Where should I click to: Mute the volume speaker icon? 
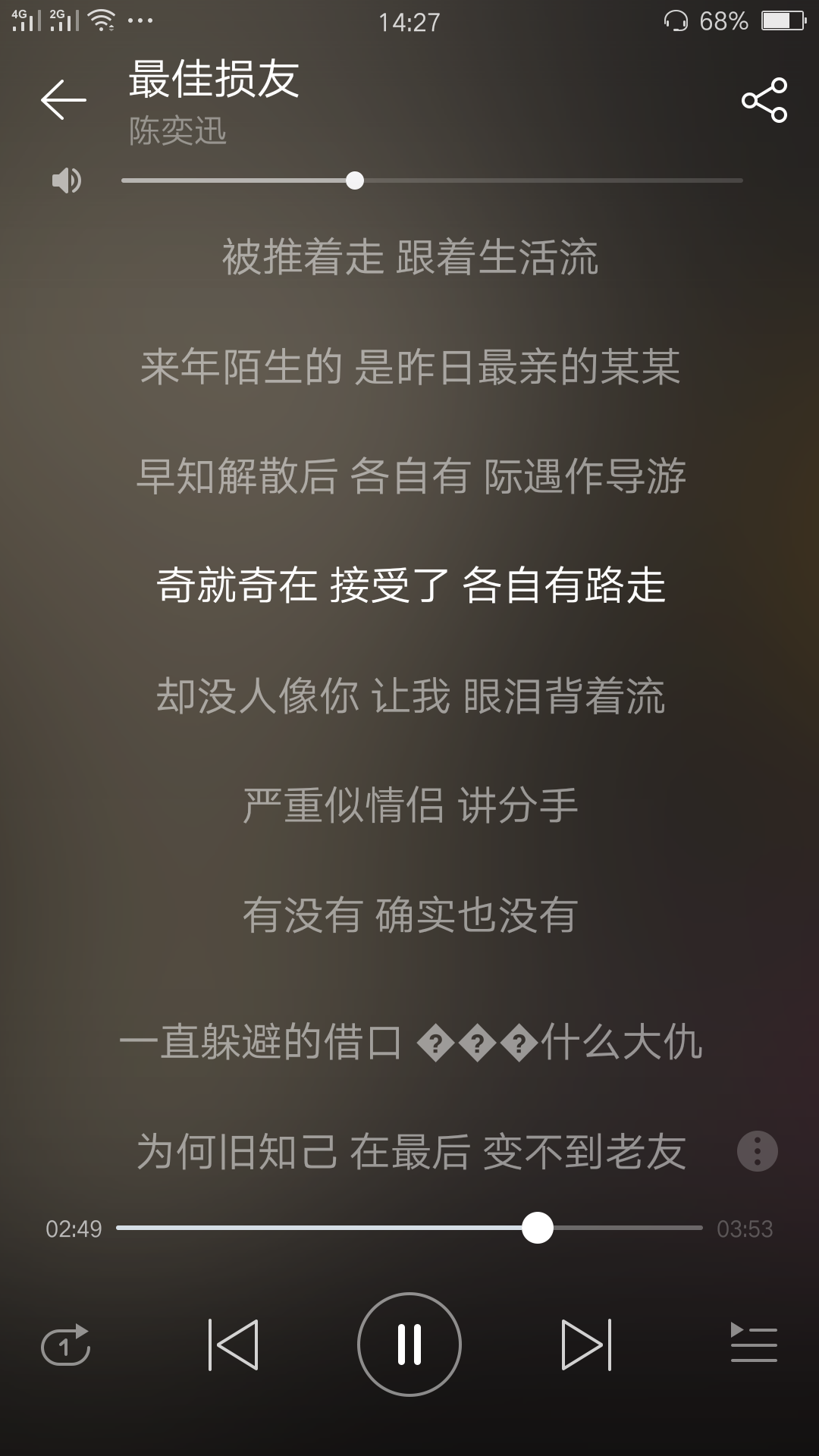[67, 180]
